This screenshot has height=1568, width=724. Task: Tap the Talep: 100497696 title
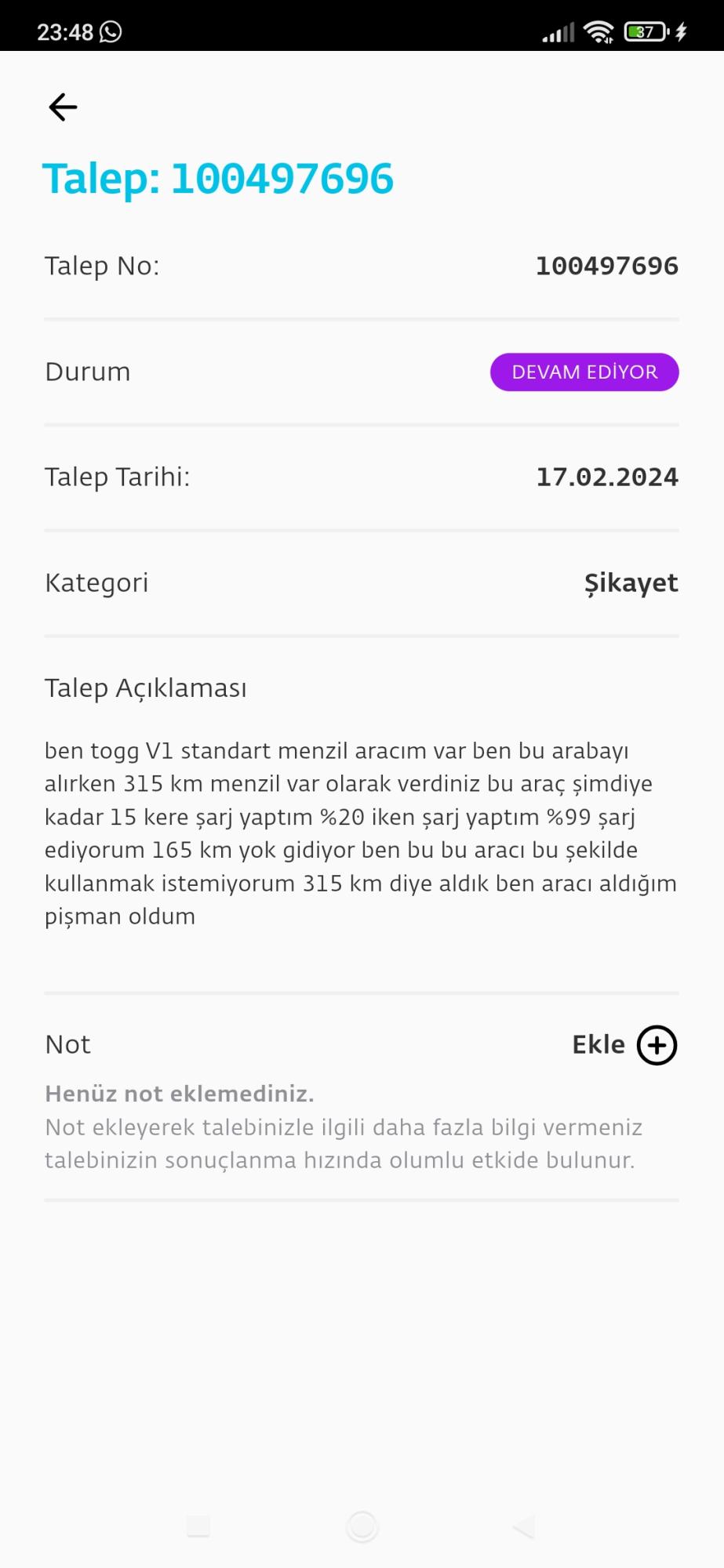tap(219, 178)
